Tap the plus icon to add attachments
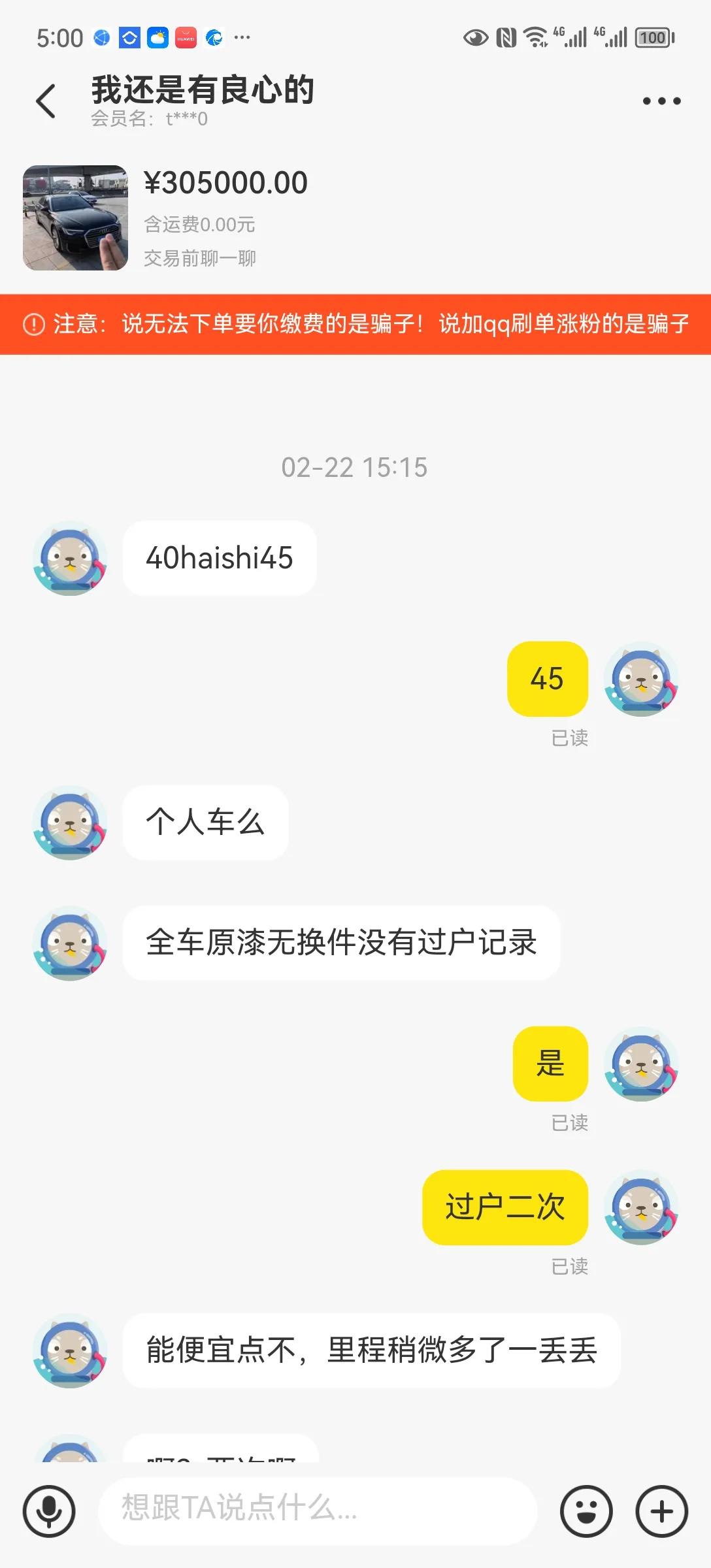This screenshot has width=711, height=1568. [x=661, y=1511]
